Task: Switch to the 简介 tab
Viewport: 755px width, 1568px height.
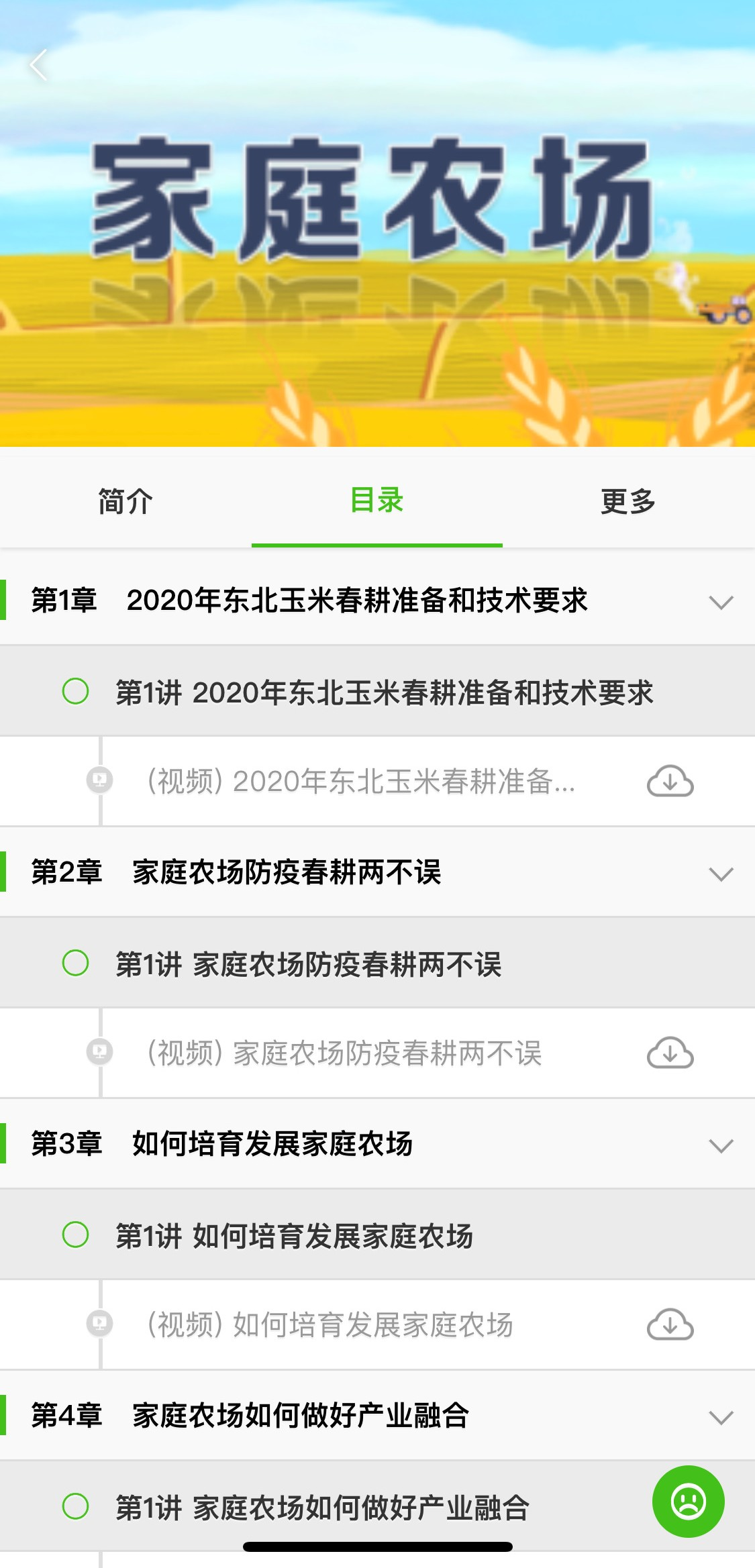Action: tap(125, 501)
